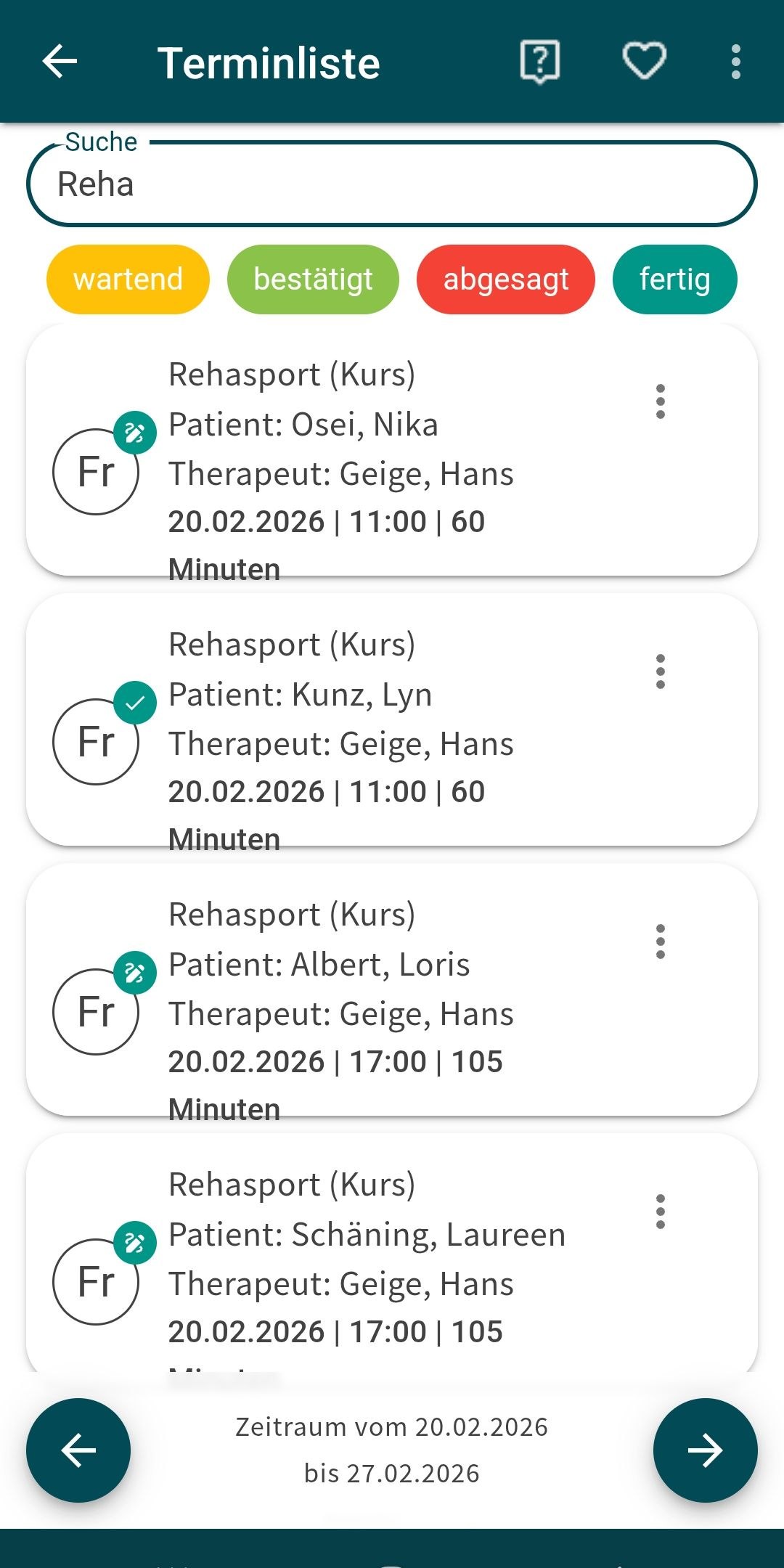Open options for Kunz, Lyn appointment
This screenshot has height=1568, width=784.
click(x=660, y=671)
